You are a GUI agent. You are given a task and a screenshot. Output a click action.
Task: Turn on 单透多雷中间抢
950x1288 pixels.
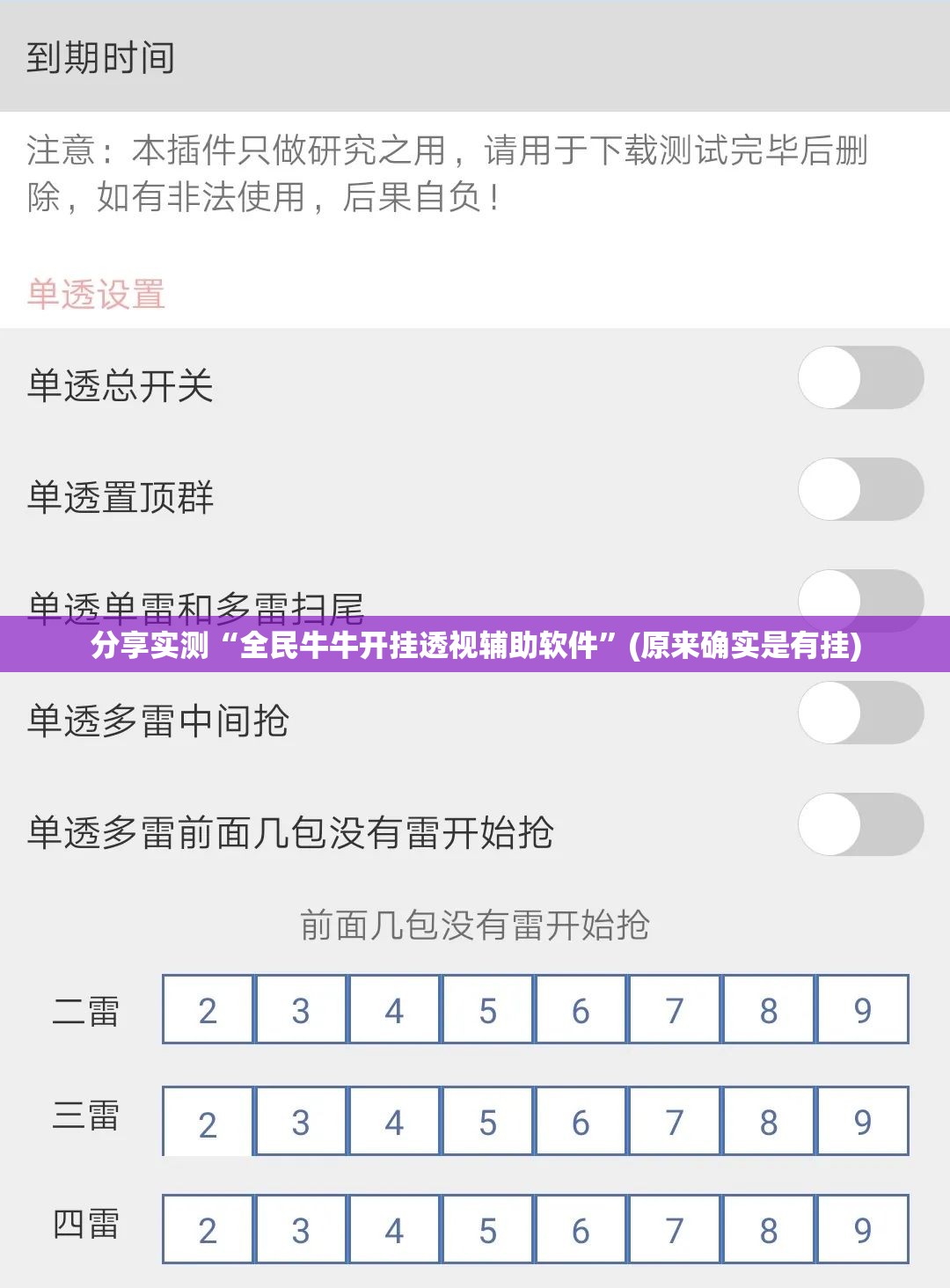[860, 713]
